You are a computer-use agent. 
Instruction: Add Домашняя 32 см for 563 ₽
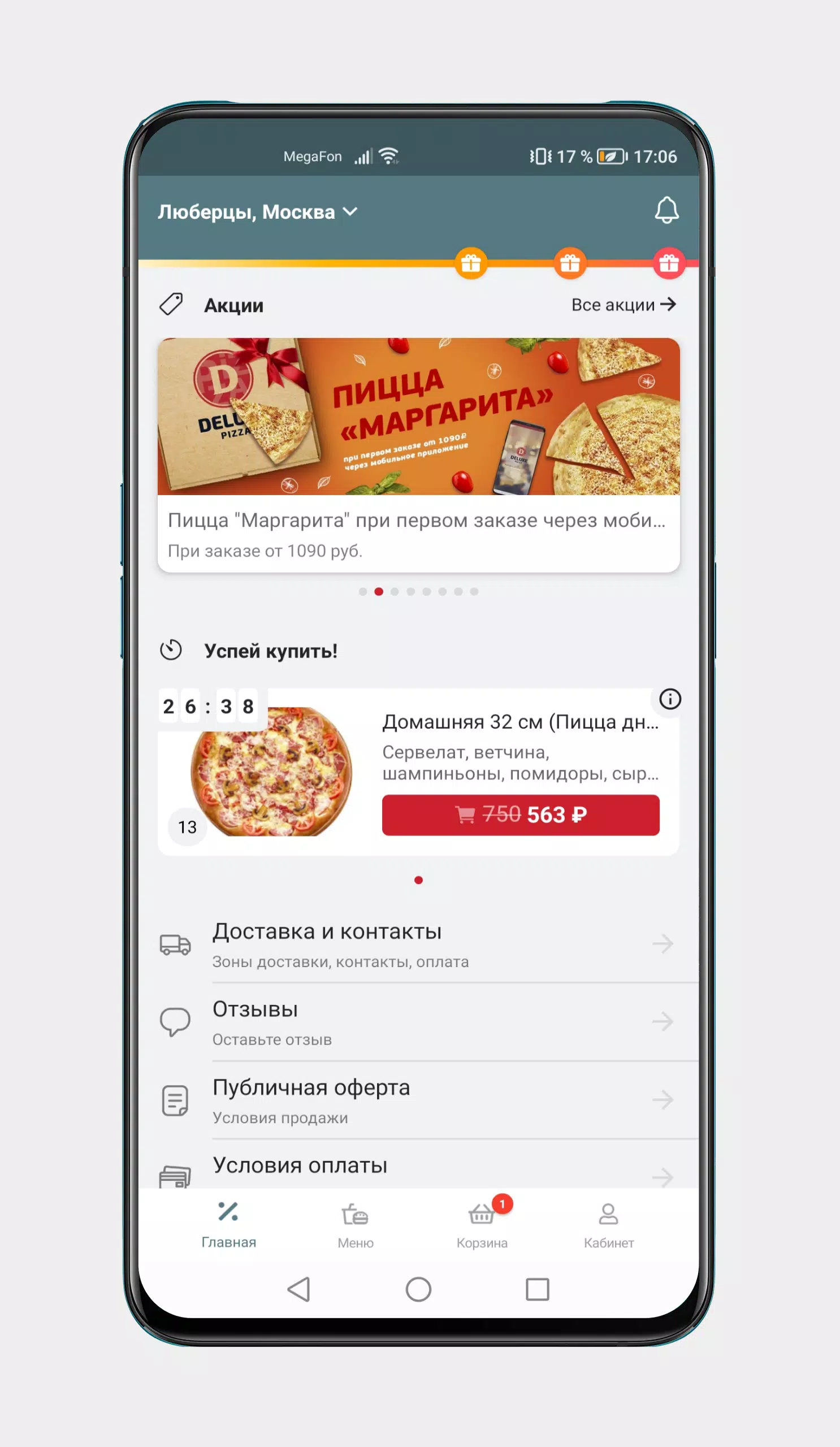click(520, 815)
